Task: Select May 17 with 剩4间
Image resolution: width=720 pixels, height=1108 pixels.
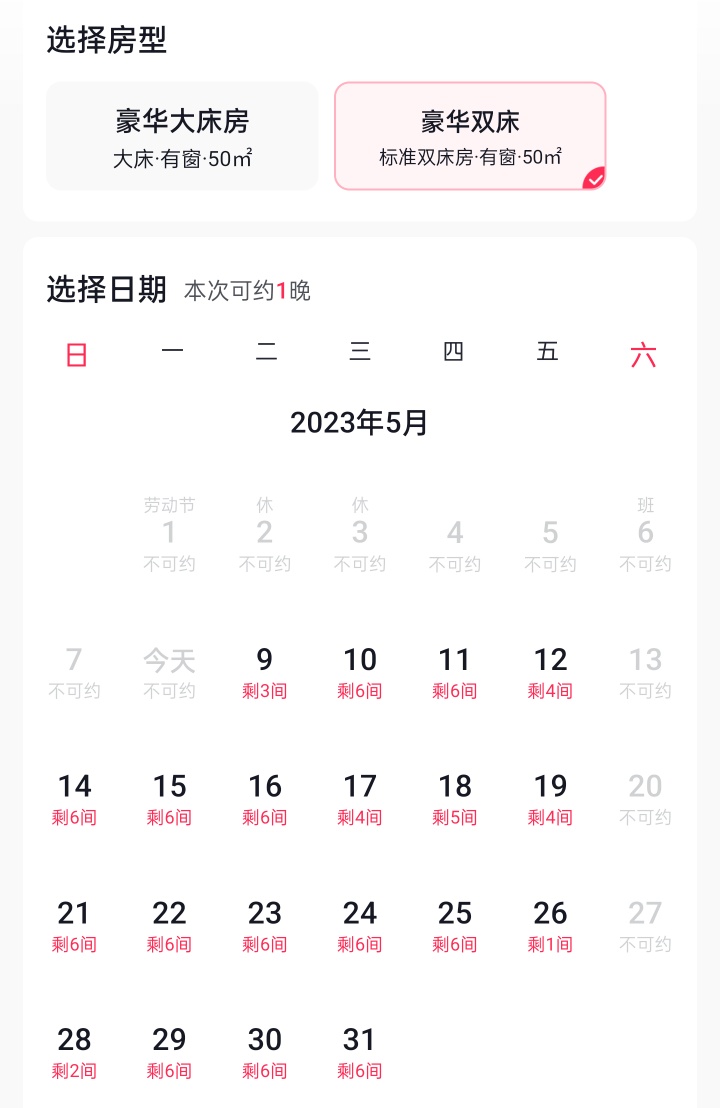Action: coord(360,799)
